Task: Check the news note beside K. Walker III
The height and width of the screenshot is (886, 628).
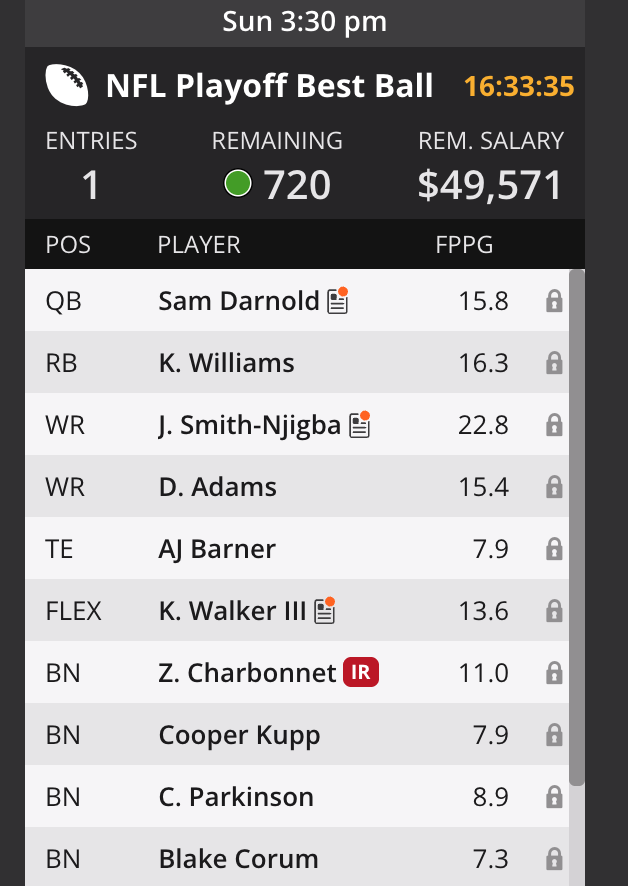Action: (x=324, y=611)
